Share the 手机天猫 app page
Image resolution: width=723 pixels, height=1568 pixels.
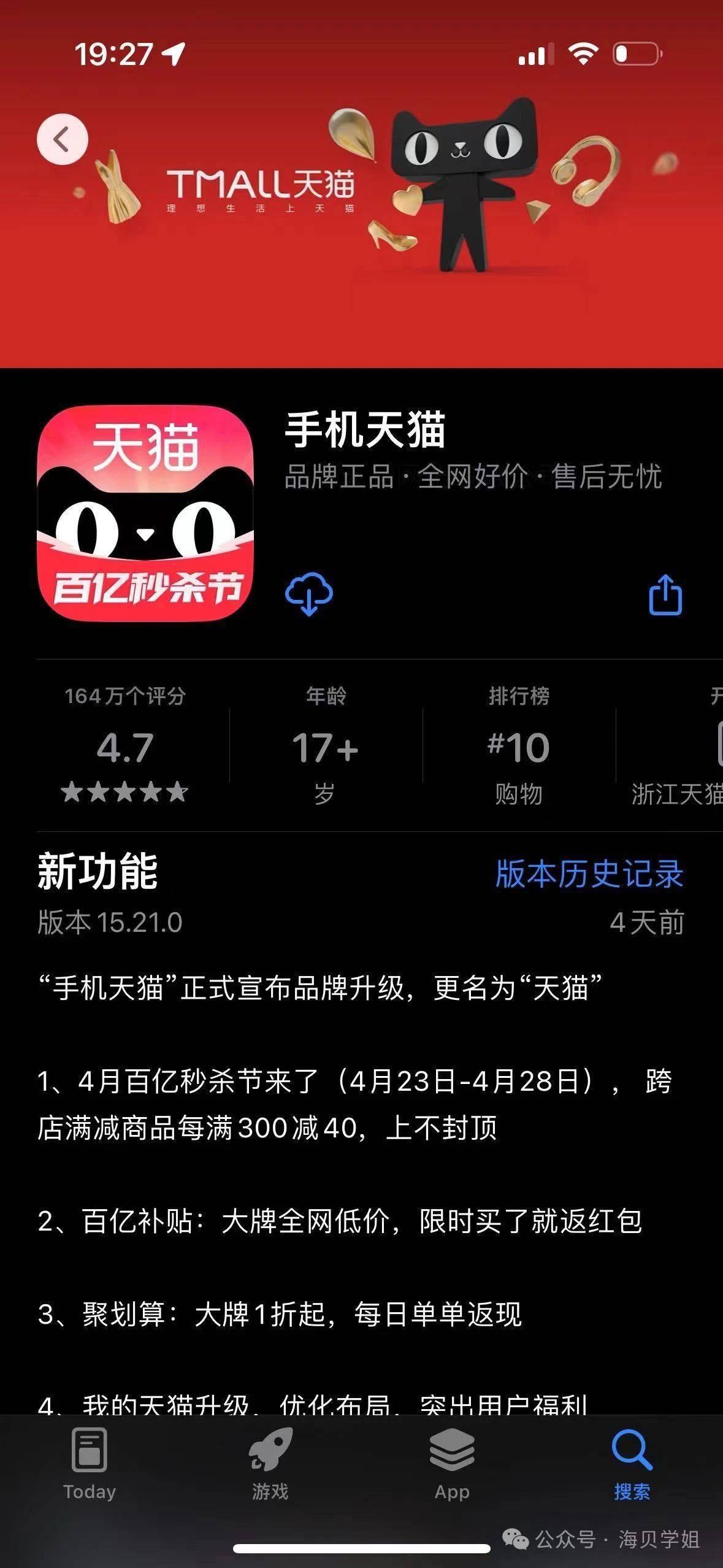tap(665, 594)
